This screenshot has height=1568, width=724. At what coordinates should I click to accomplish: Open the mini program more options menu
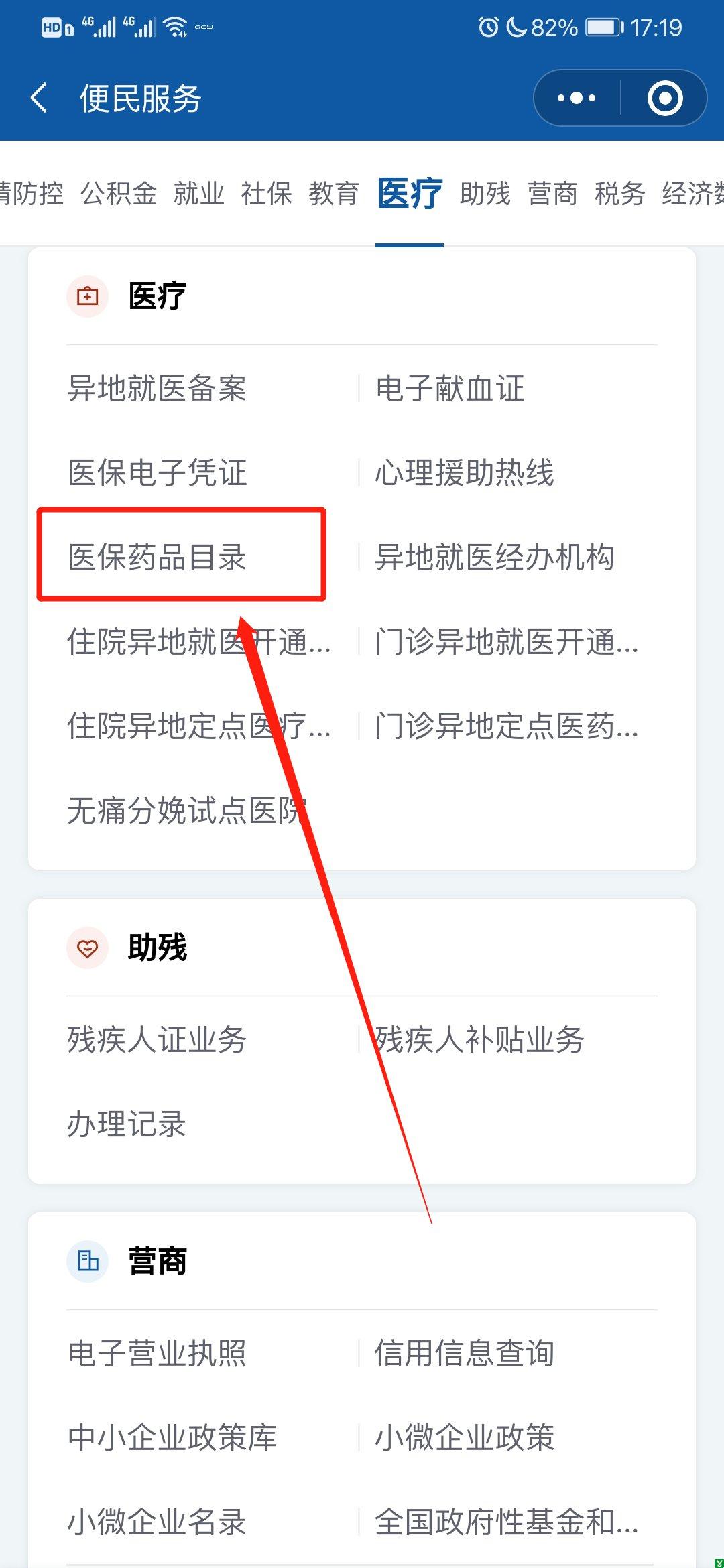[x=577, y=99]
